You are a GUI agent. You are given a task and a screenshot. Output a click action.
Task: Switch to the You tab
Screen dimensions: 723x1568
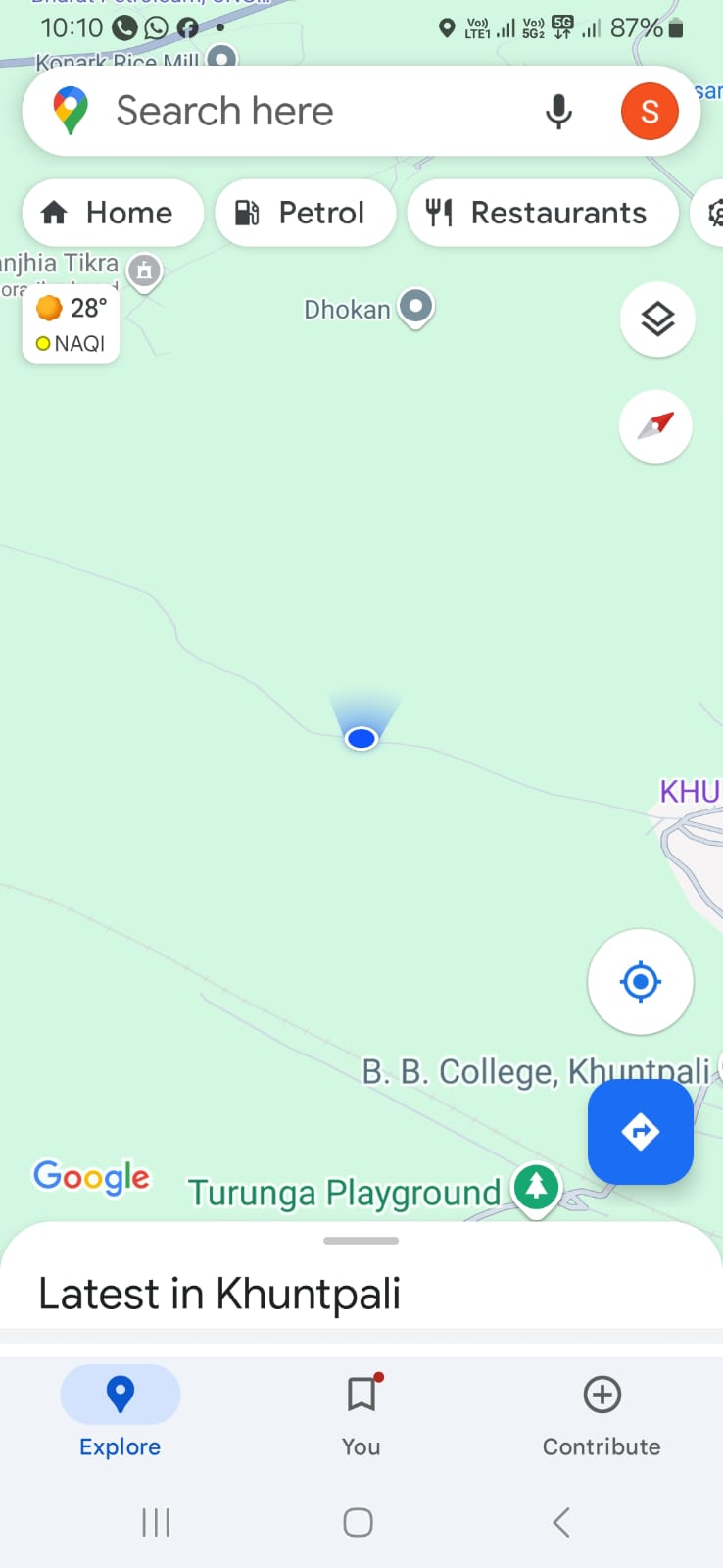click(x=361, y=1411)
